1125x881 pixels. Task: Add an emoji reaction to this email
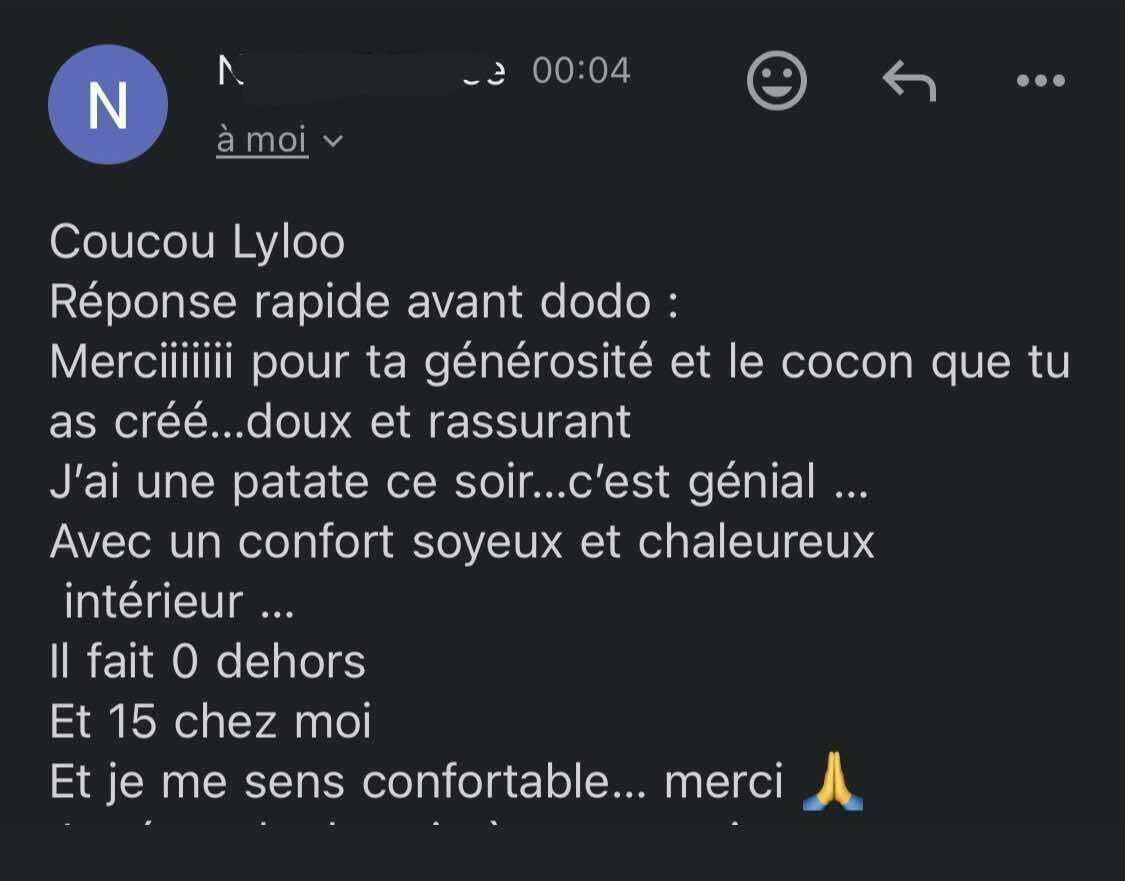pyautogui.click(x=776, y=81)
